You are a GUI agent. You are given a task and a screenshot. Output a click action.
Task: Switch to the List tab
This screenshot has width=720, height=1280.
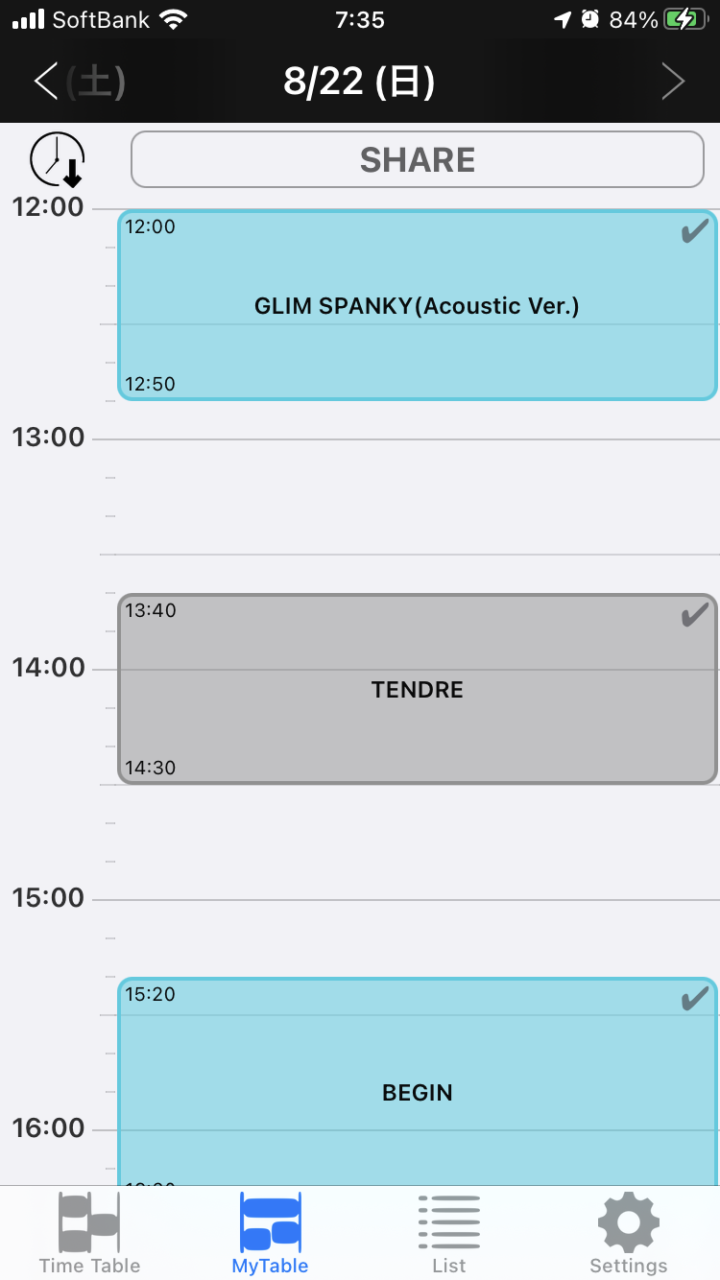click(449, 1234)
